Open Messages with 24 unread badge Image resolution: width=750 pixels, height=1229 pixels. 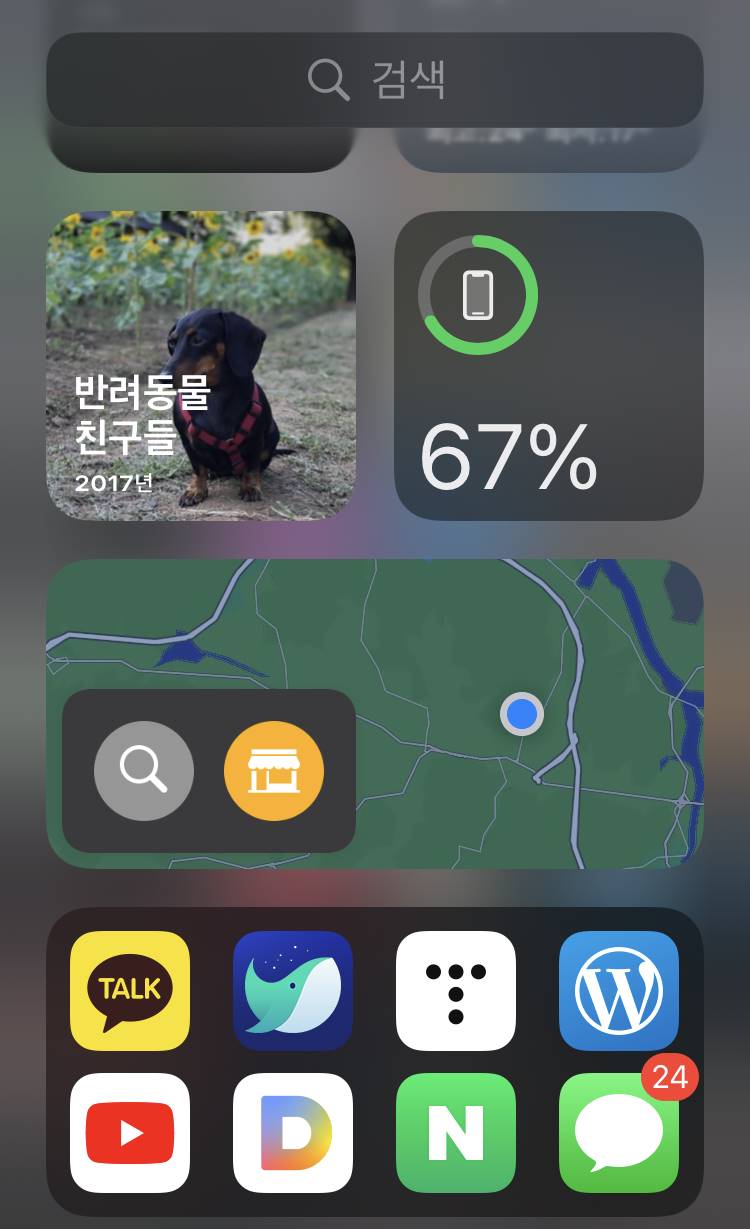619,1133
